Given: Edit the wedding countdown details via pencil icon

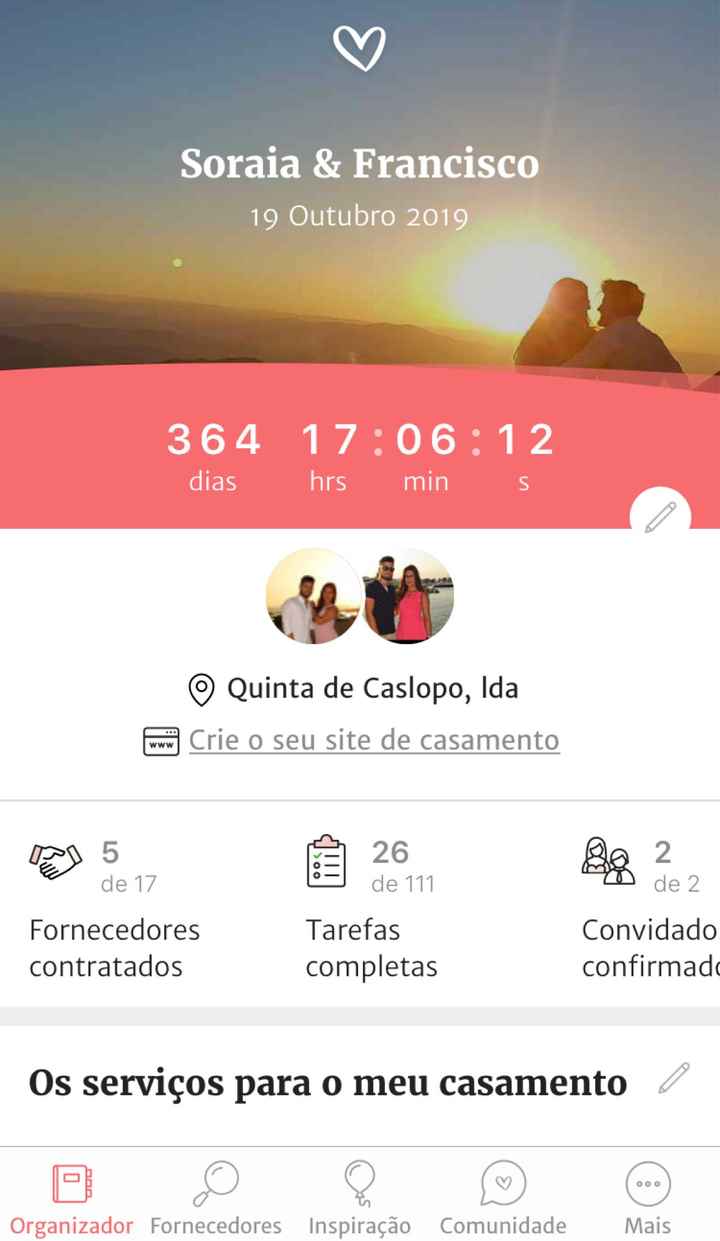Looking at the screenshot, I should click(658, 514).
